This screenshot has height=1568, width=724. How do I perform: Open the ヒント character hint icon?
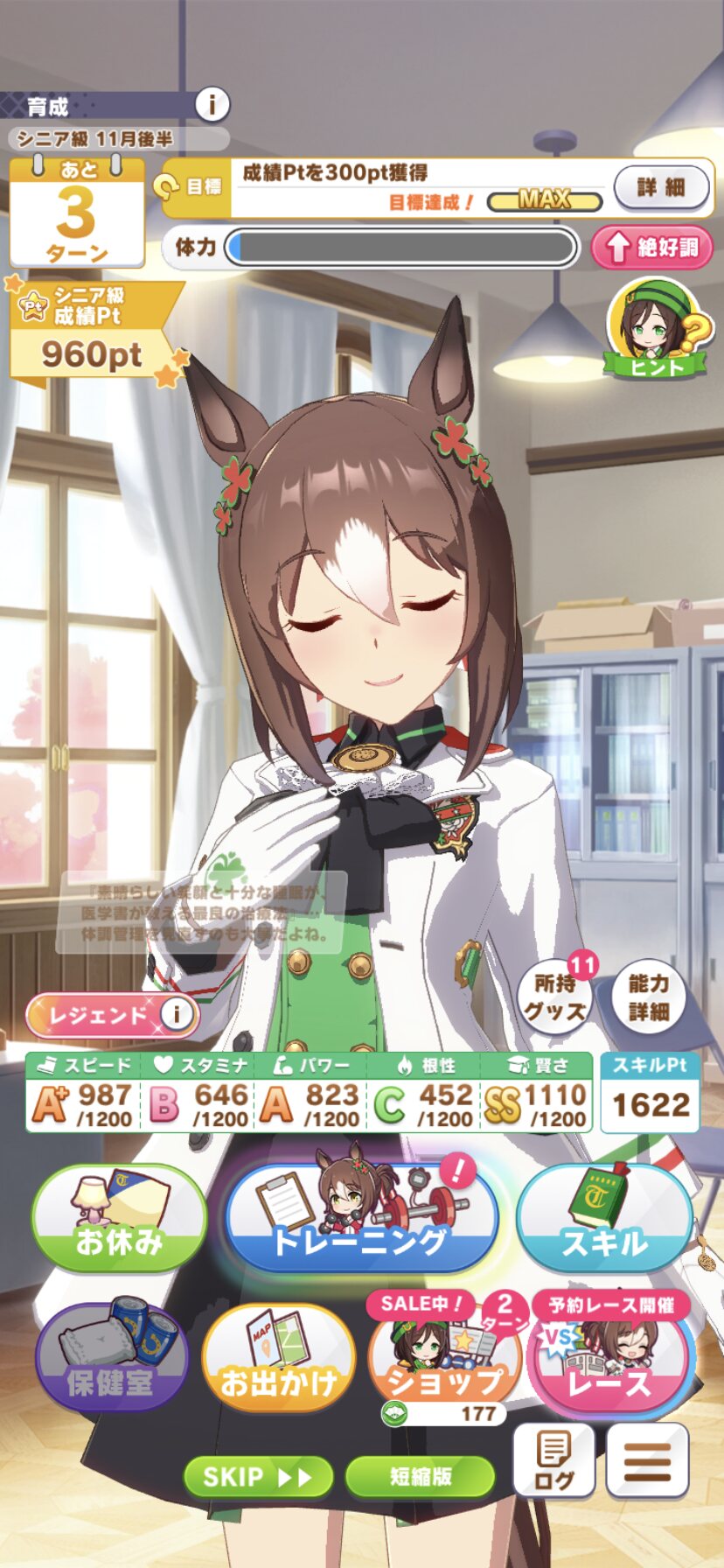point(656,330)
